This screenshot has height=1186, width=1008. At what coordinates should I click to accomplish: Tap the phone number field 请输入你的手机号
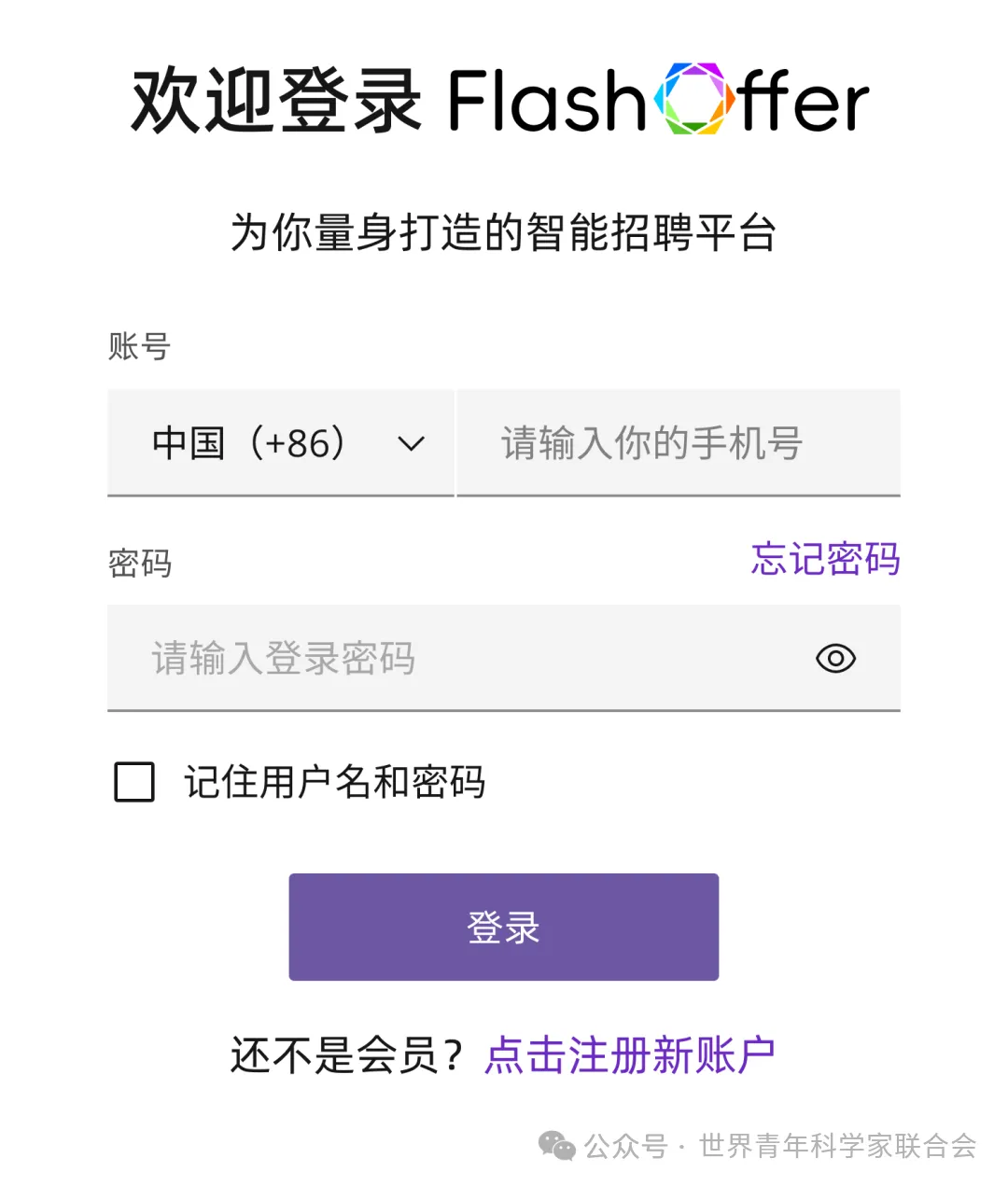(678, 443)
